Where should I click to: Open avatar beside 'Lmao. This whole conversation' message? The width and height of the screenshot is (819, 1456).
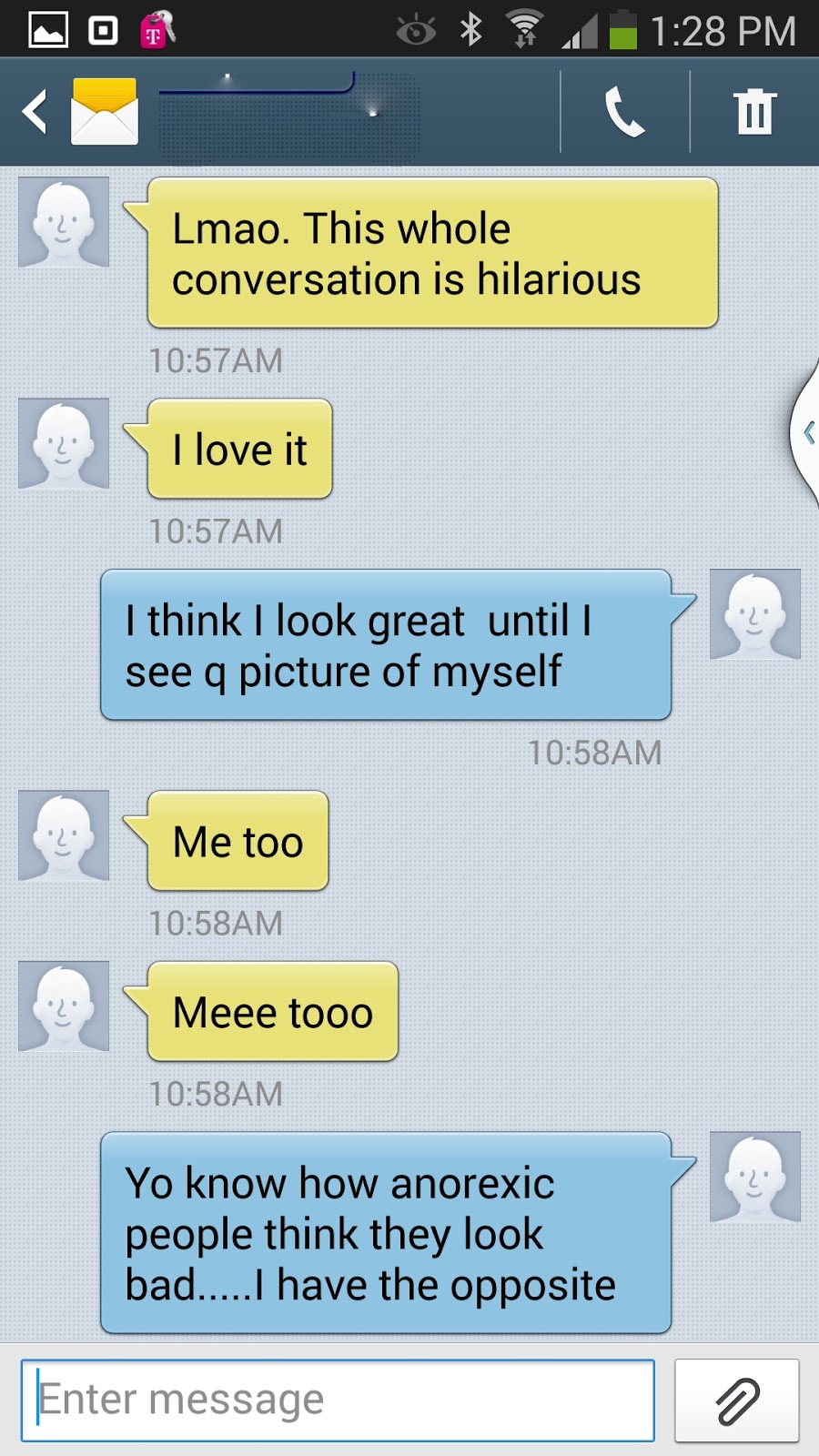[x=64, y=222]
